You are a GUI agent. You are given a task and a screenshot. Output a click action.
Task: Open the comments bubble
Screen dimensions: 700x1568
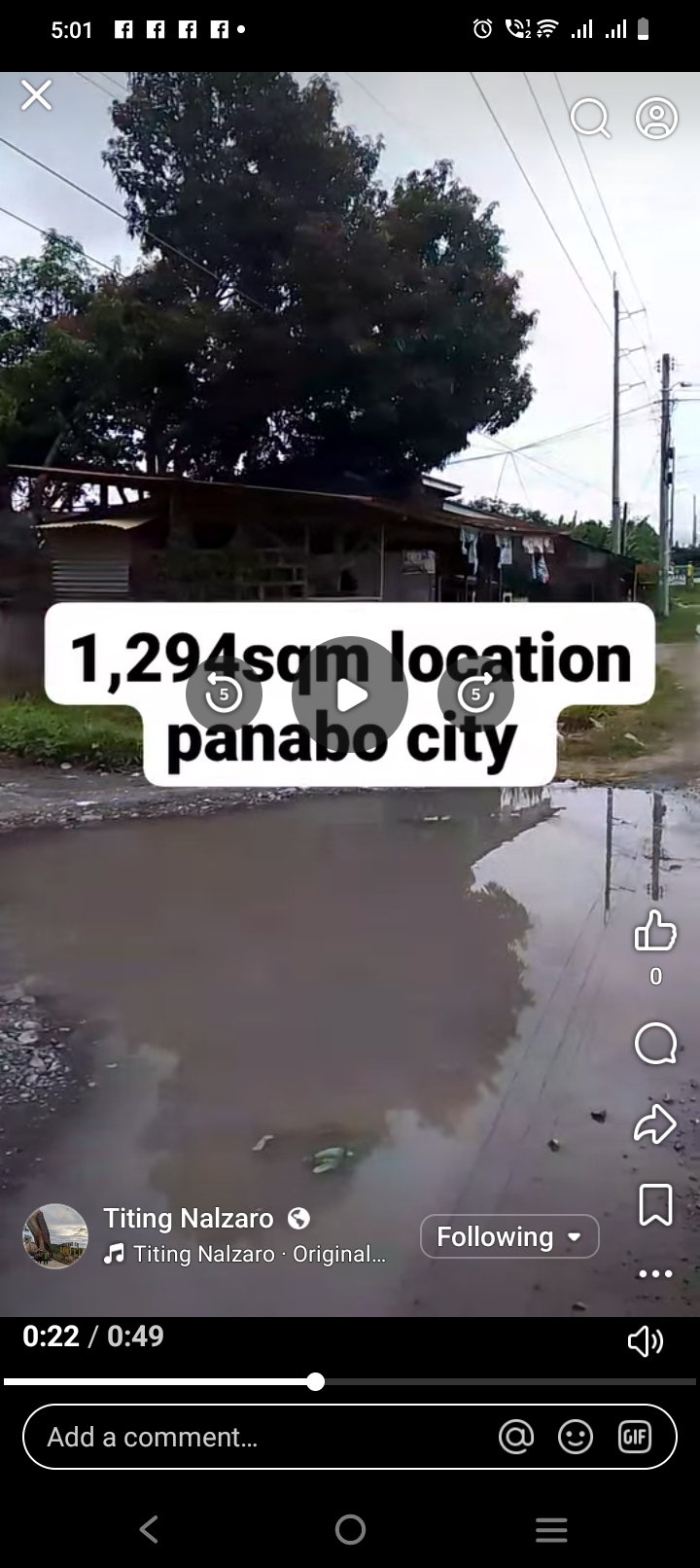coord(655,1044)
